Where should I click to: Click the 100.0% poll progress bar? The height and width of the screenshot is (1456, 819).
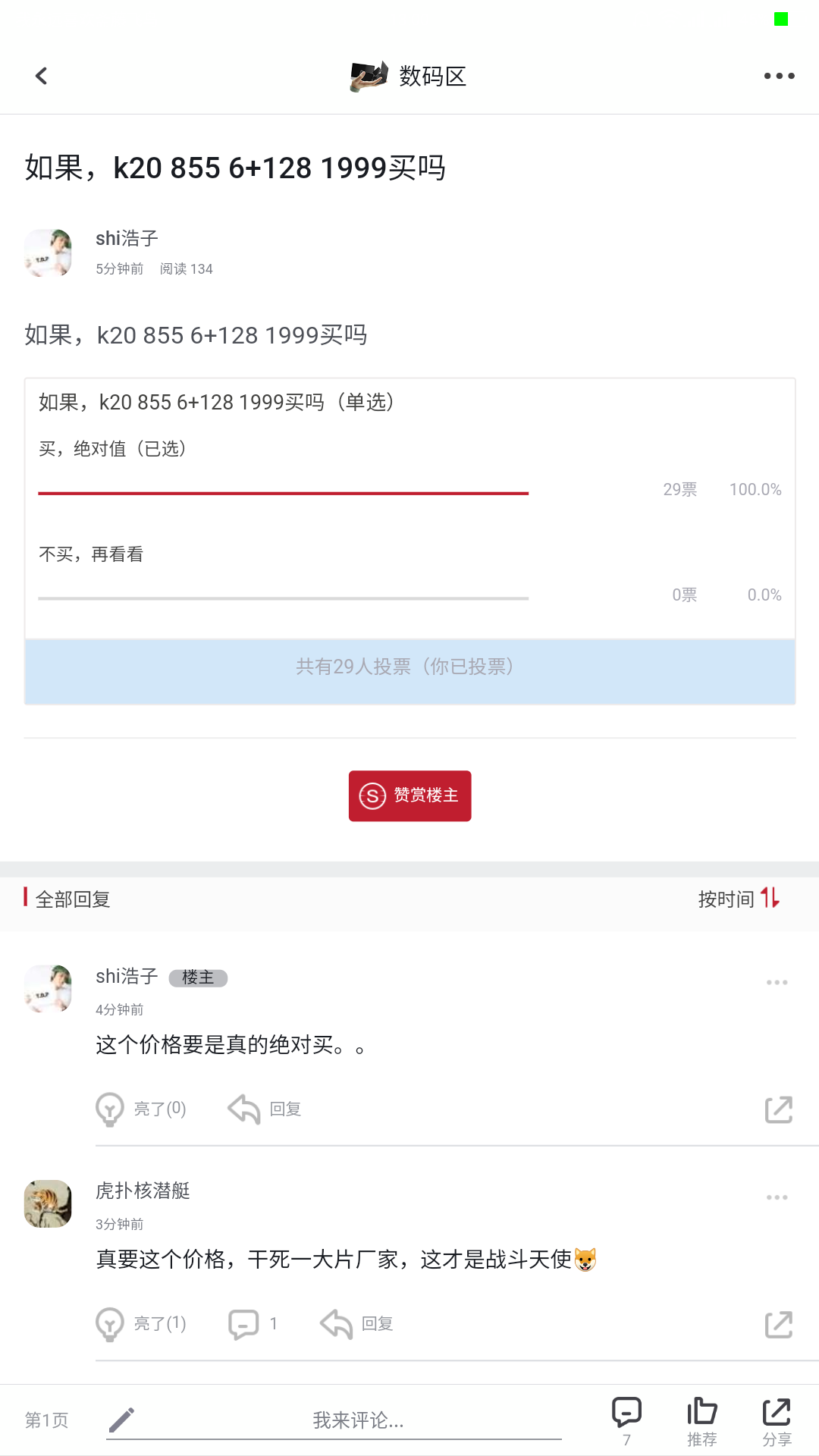(284, 493)
